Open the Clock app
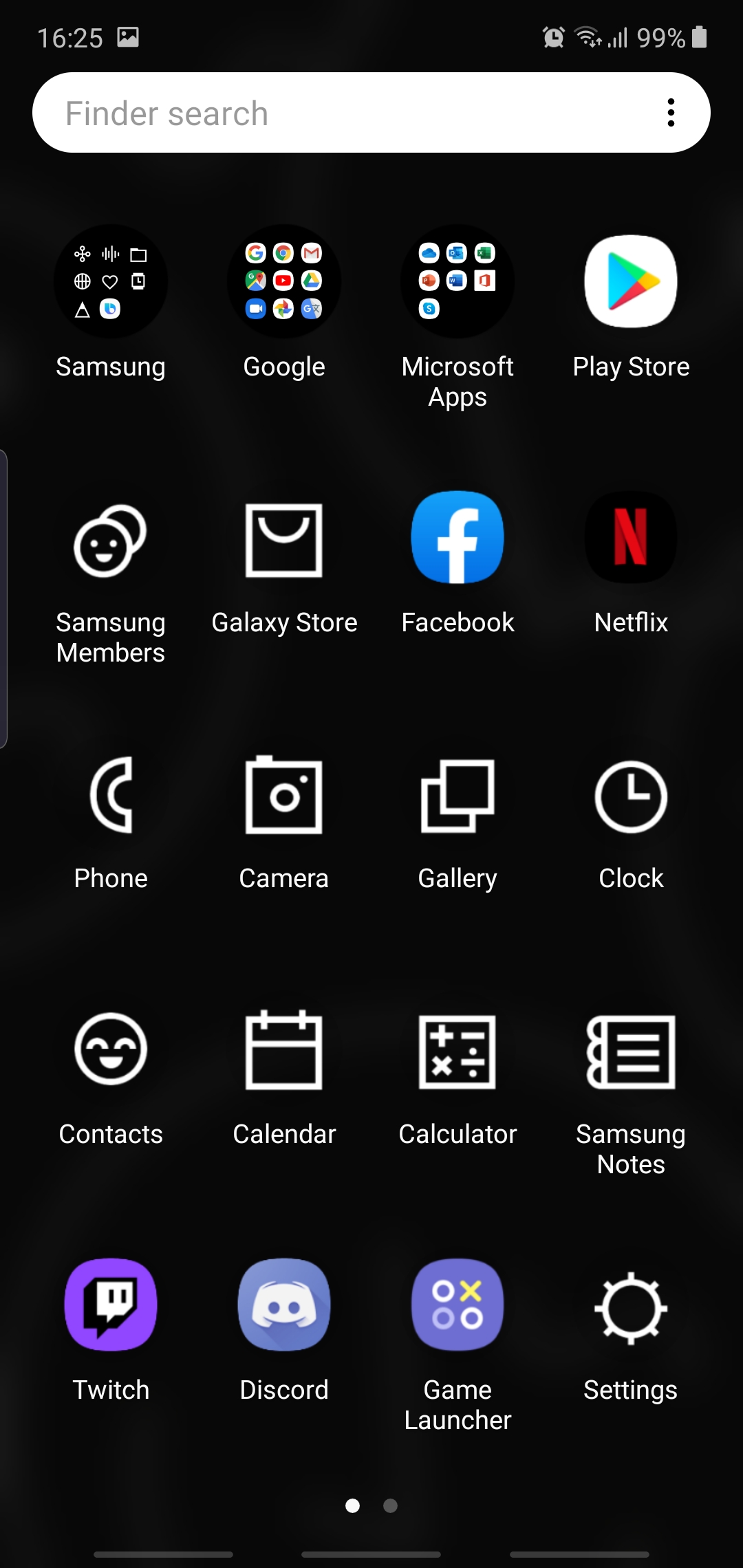Screen dimensions: 743x1568 pos(631,796)
